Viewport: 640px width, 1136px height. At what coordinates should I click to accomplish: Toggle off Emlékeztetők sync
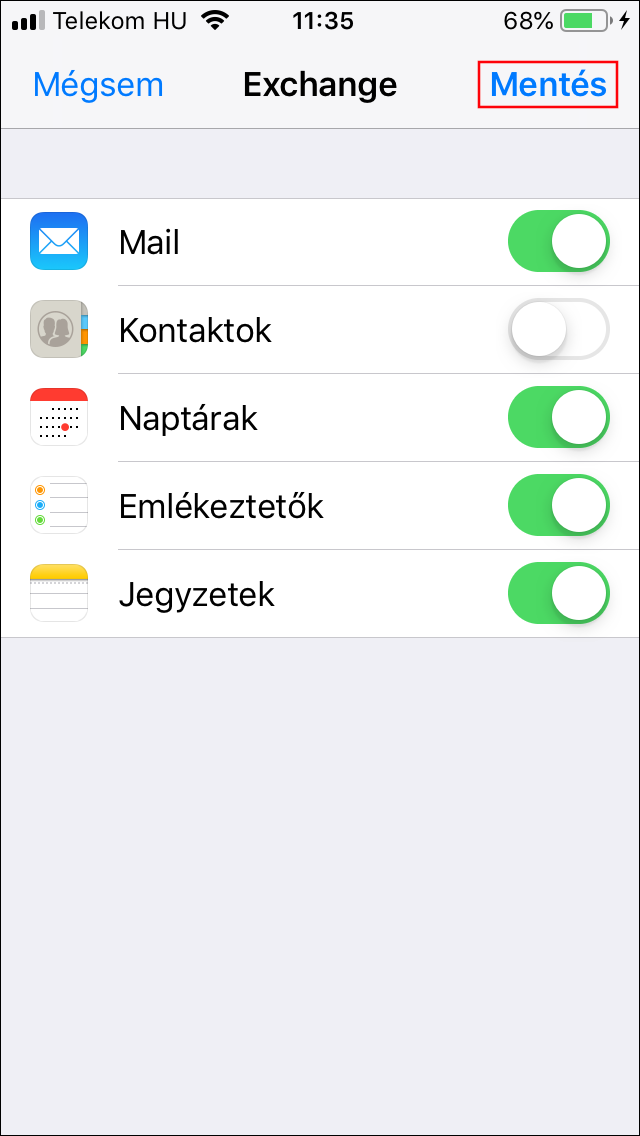pyautogui.click(x=559, y=506)
